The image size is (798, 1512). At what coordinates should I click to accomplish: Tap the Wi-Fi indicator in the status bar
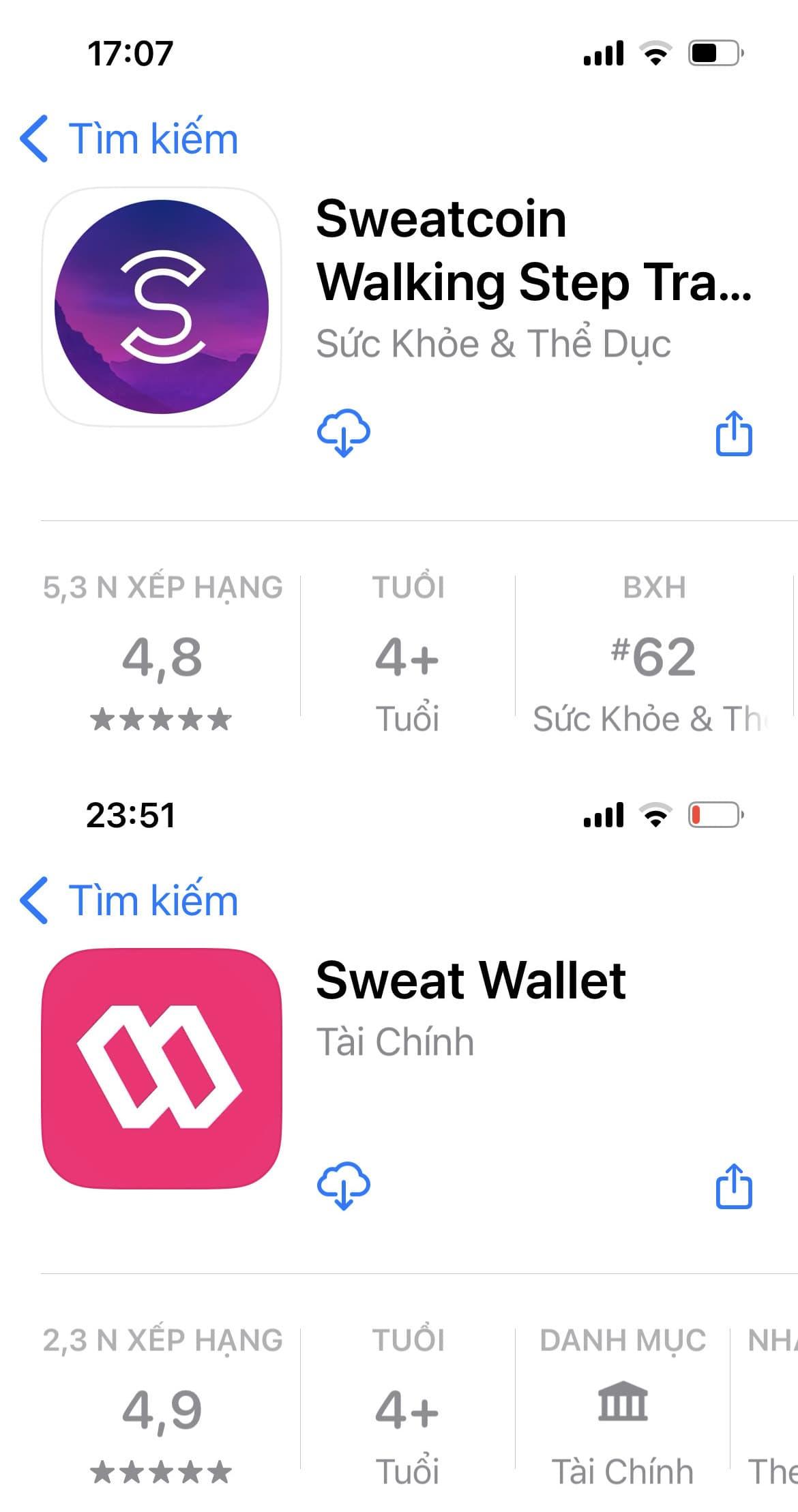655,53
